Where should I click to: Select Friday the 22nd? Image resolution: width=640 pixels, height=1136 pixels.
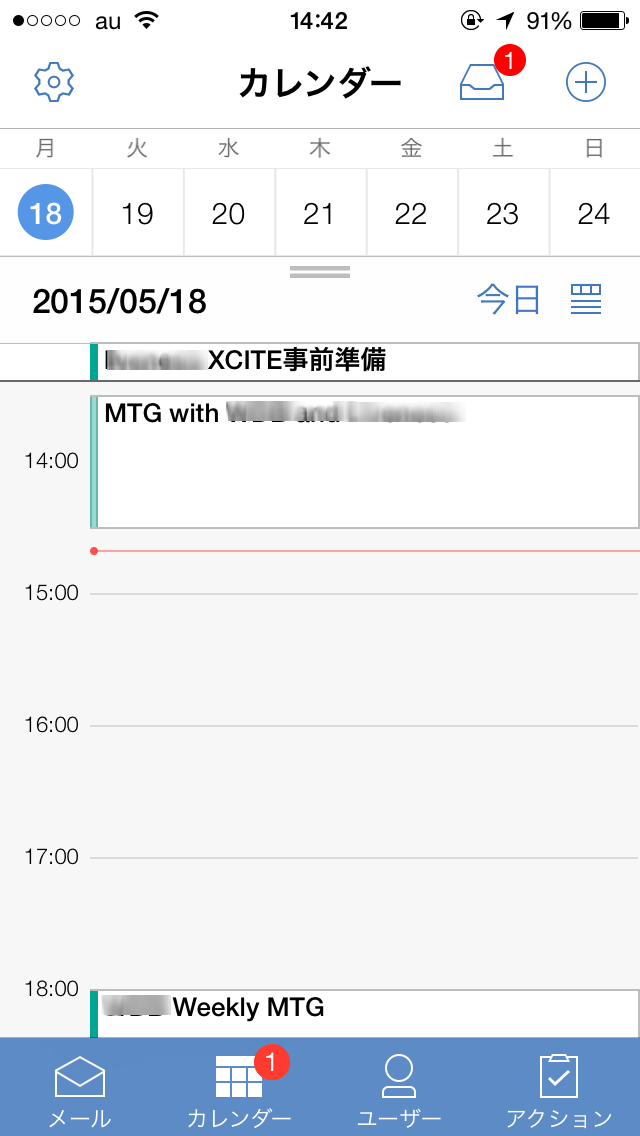pos(411,214)
